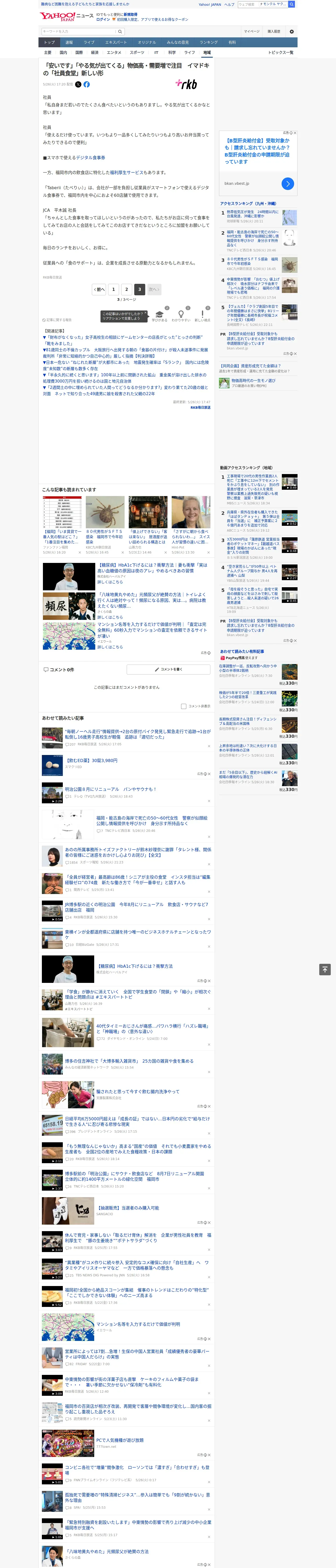Go to the 前へ previous page
The width and height of the screenshot is (336, 1568).
[x=99, y=290]
